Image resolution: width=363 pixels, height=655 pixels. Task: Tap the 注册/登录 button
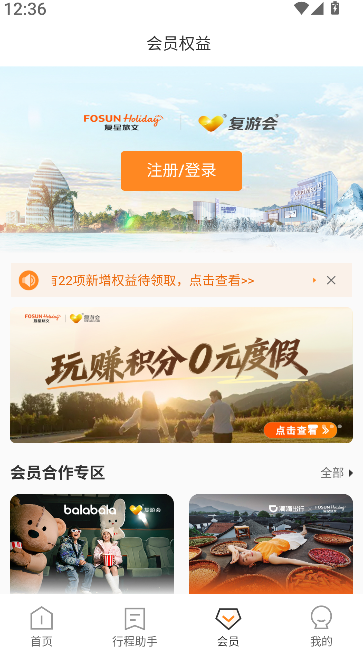(x=181, y=171)
